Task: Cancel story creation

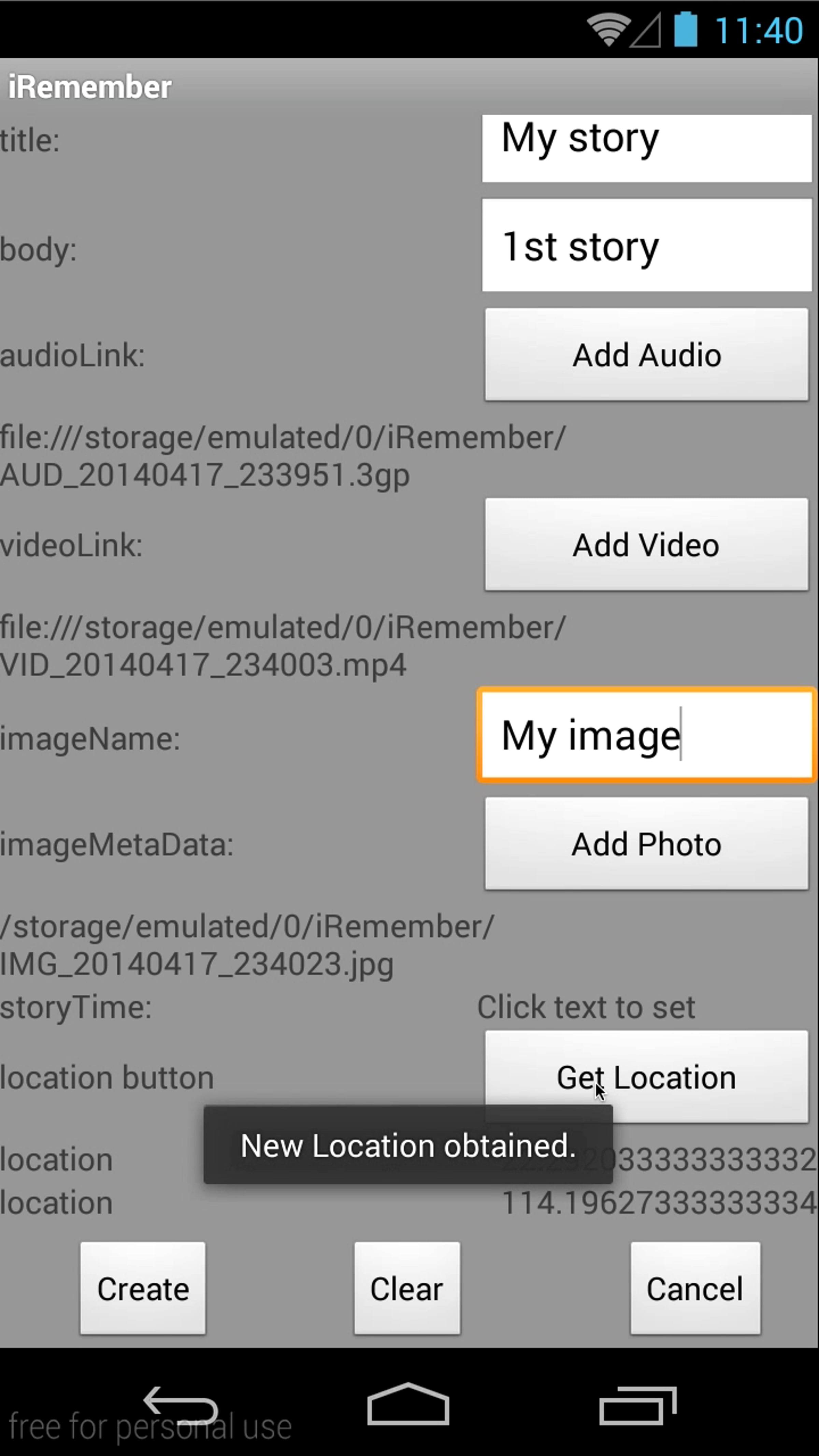Action: click(x=695, y=1289)
